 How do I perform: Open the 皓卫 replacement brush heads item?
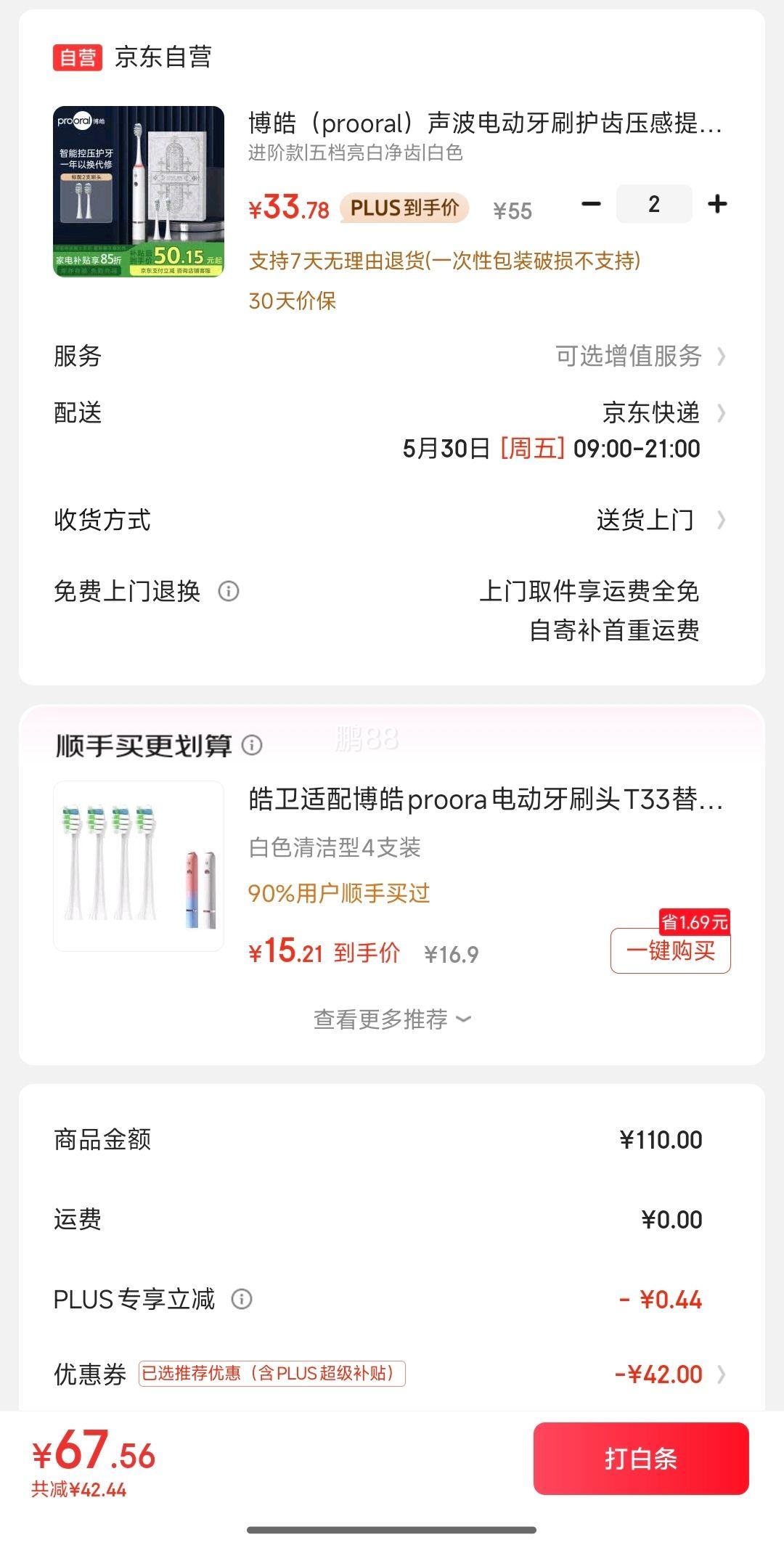pos(486,799)
